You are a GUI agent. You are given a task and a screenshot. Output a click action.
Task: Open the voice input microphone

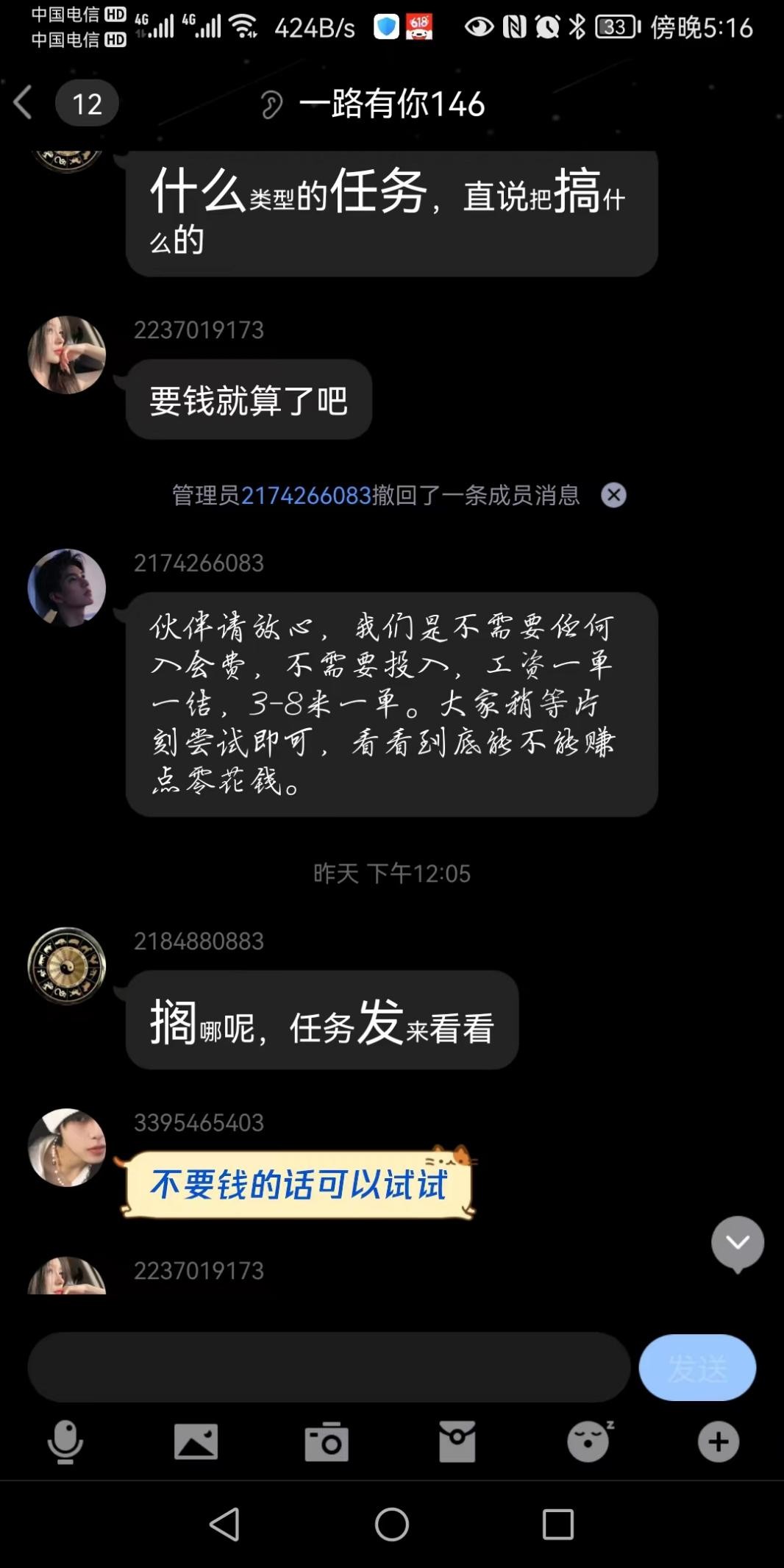pyautogui.click(x=66, y=1443)
